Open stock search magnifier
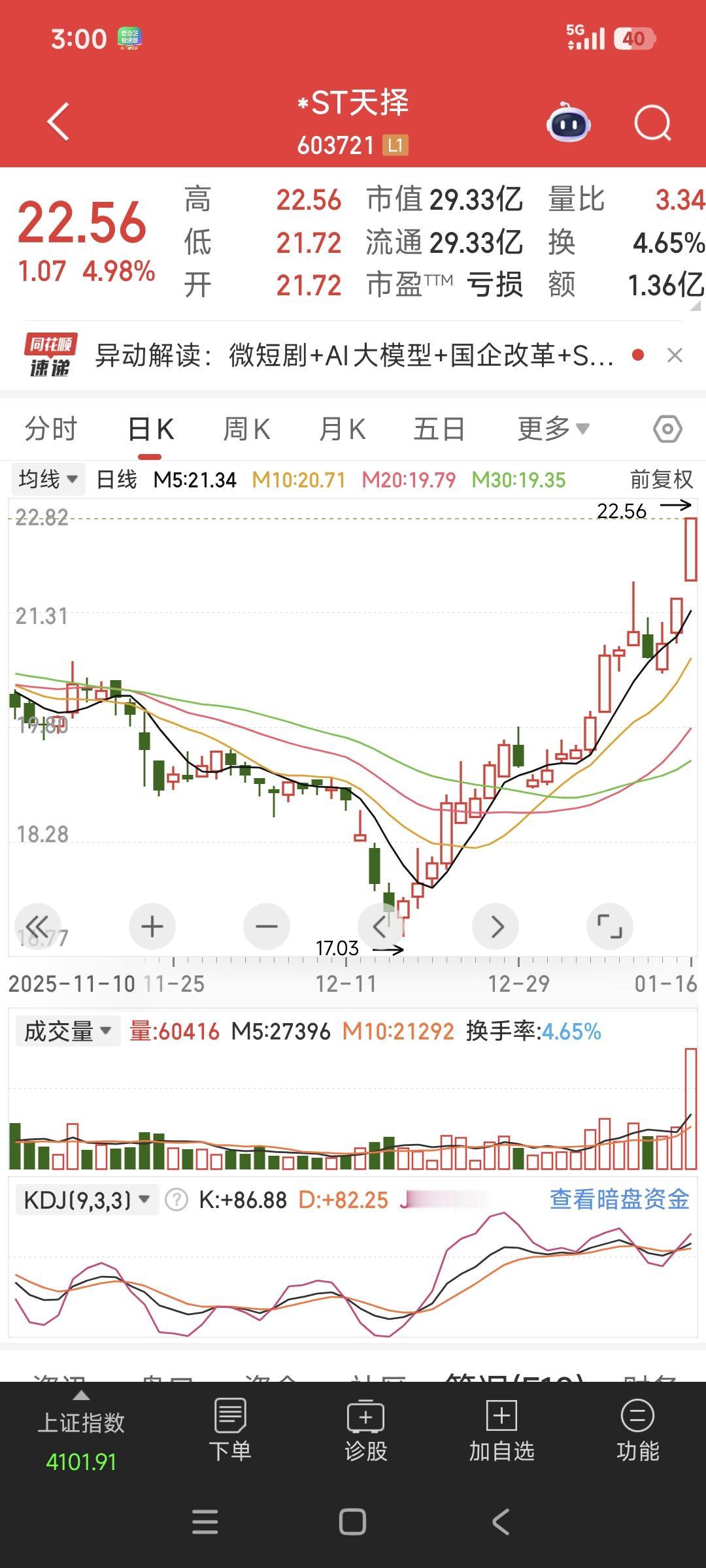 tap(652, 123)
